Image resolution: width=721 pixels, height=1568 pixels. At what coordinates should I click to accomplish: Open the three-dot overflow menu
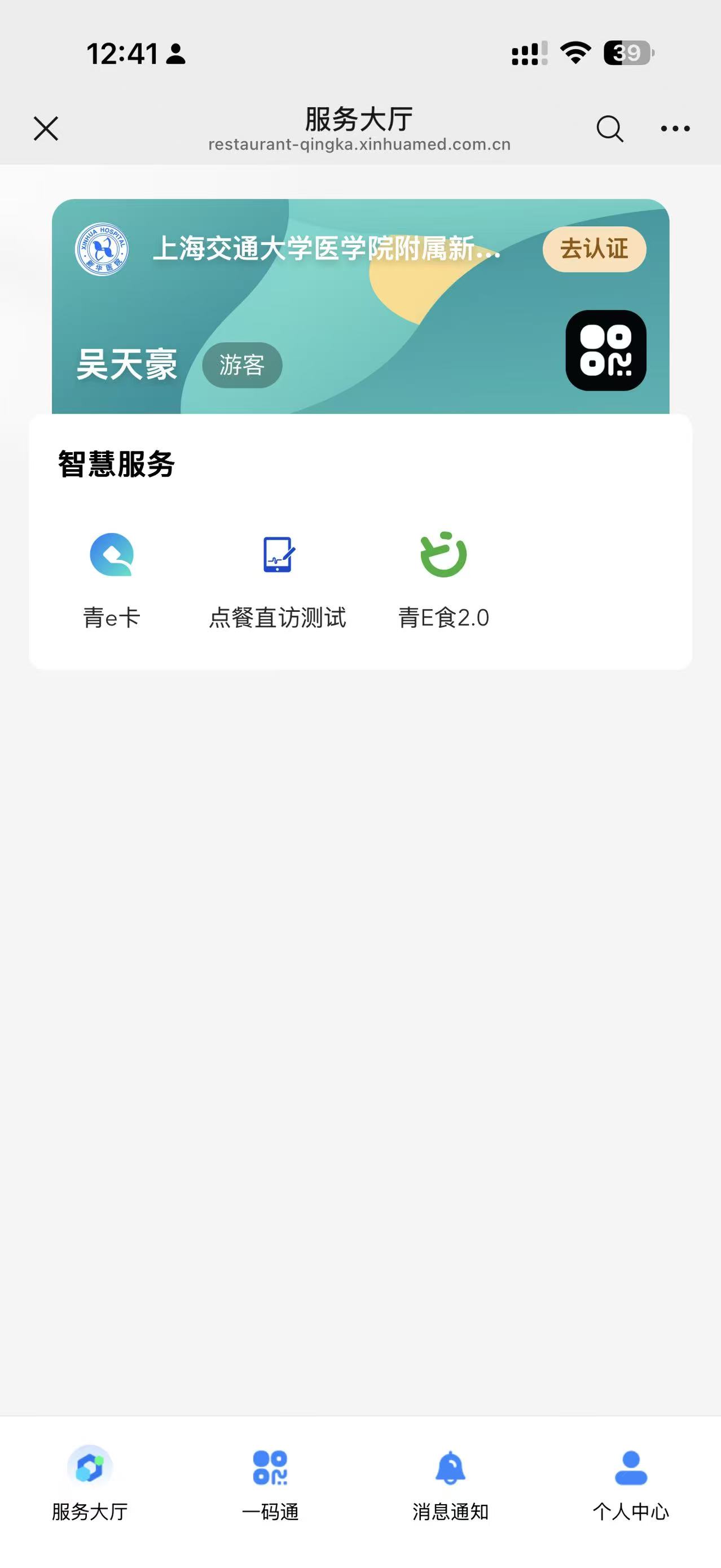point(675,129)
